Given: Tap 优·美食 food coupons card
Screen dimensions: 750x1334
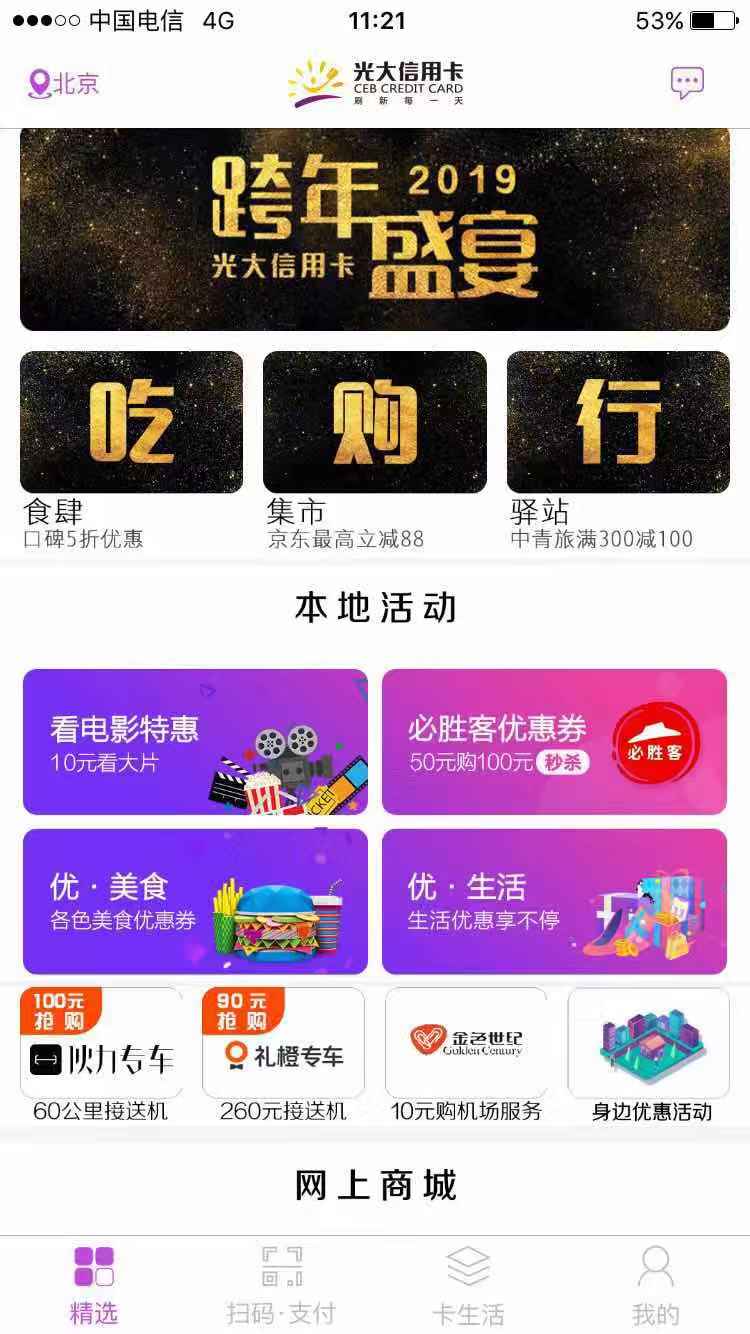Looking at the screenshot, I should point(195,900).
